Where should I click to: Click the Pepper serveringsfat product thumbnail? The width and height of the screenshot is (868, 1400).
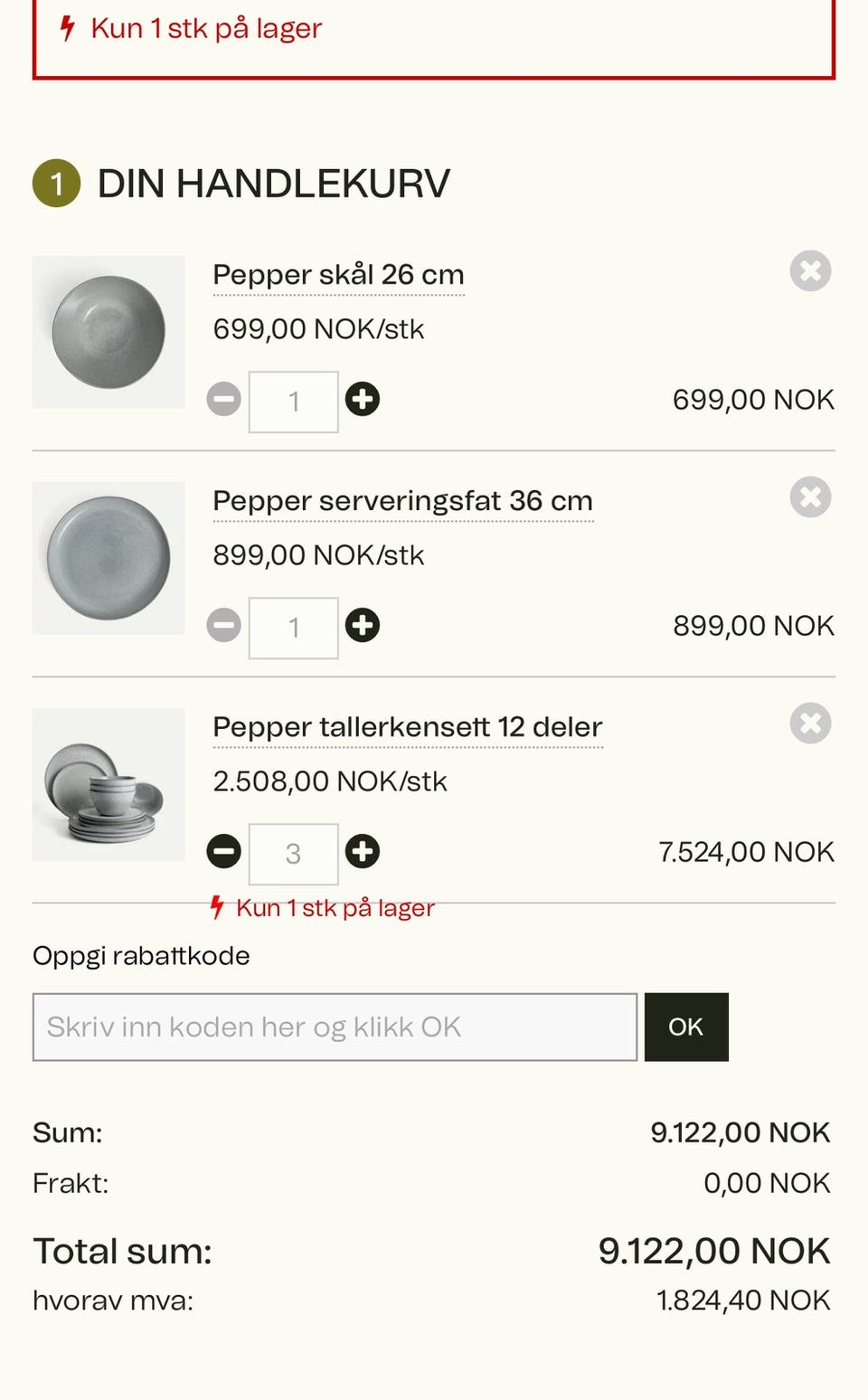point(108,558)
